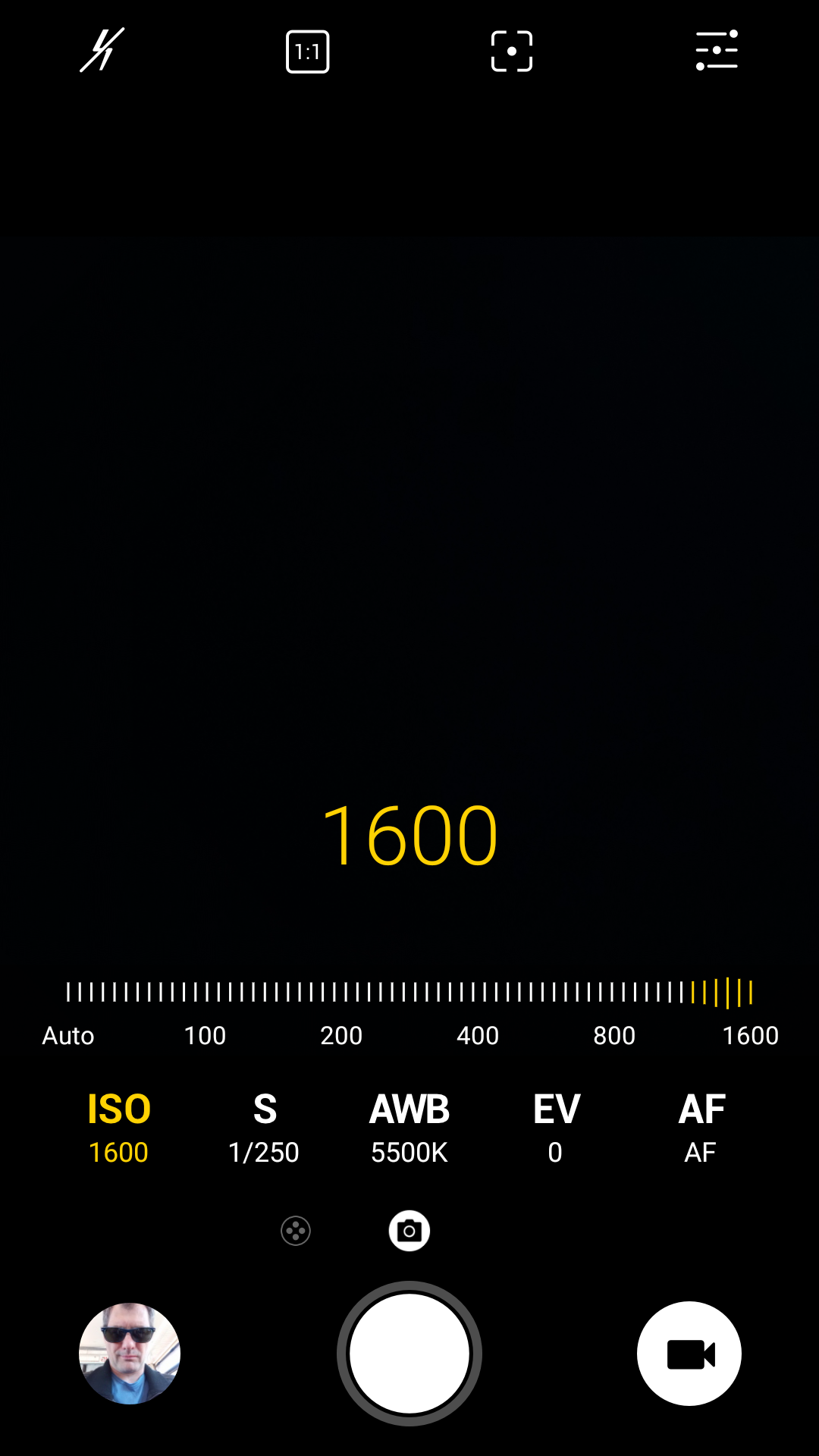Select the EV exposure control
The width and height of the screenshot is (819, 1456).
(x=556, y=1128)
